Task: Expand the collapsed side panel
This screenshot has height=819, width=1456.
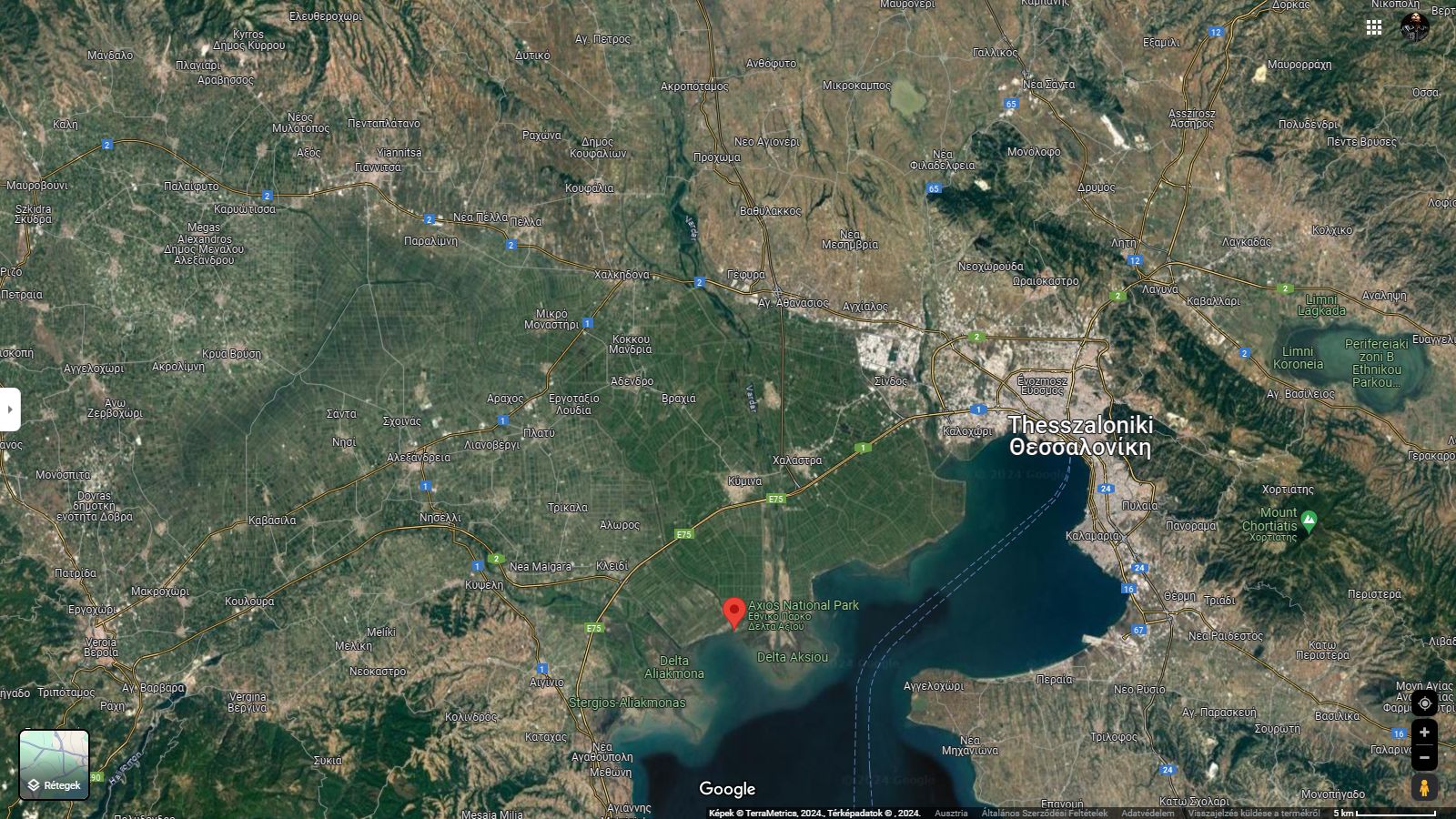Action: coord(9,409)
